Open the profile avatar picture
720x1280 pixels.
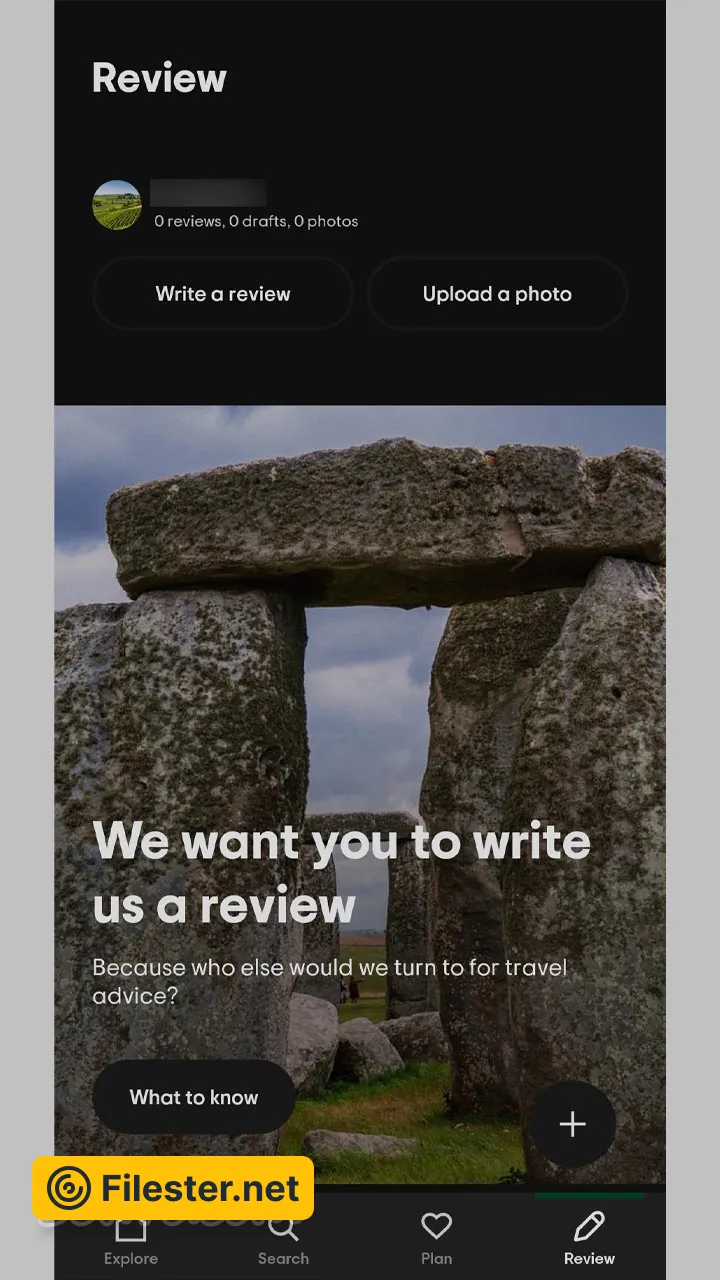pyautogui.click(x=117, y=205)
